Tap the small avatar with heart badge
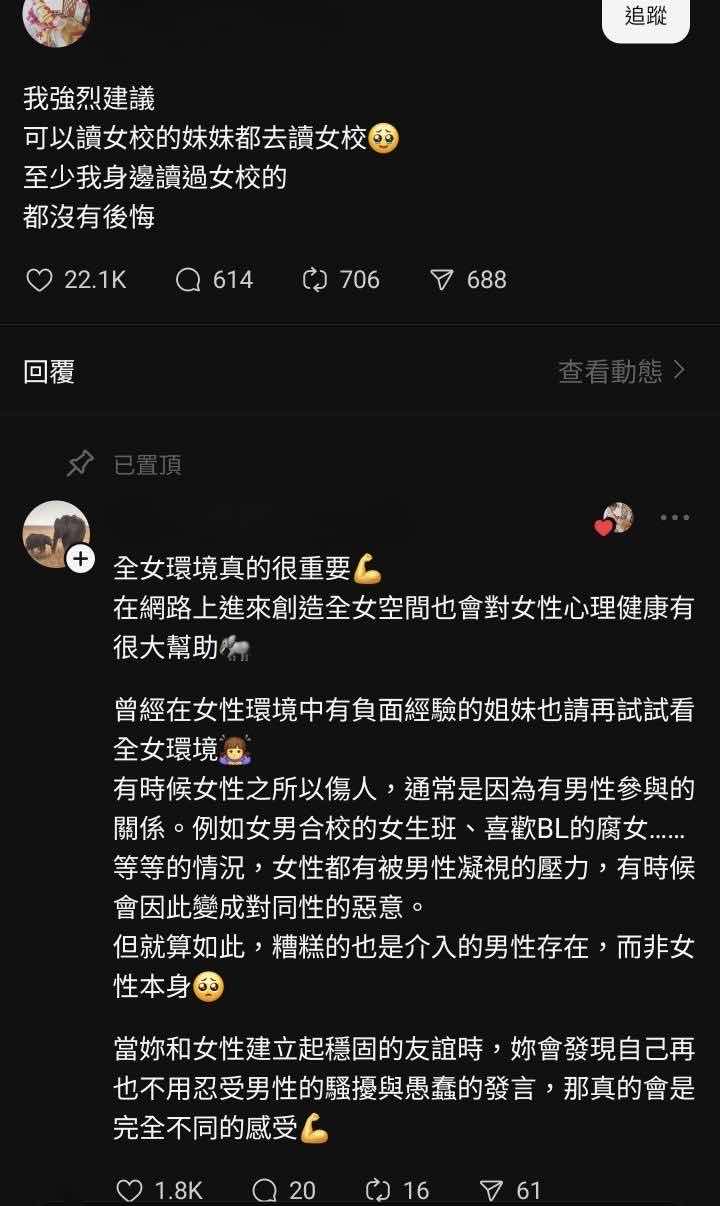720x1206 pixels. 620,518
